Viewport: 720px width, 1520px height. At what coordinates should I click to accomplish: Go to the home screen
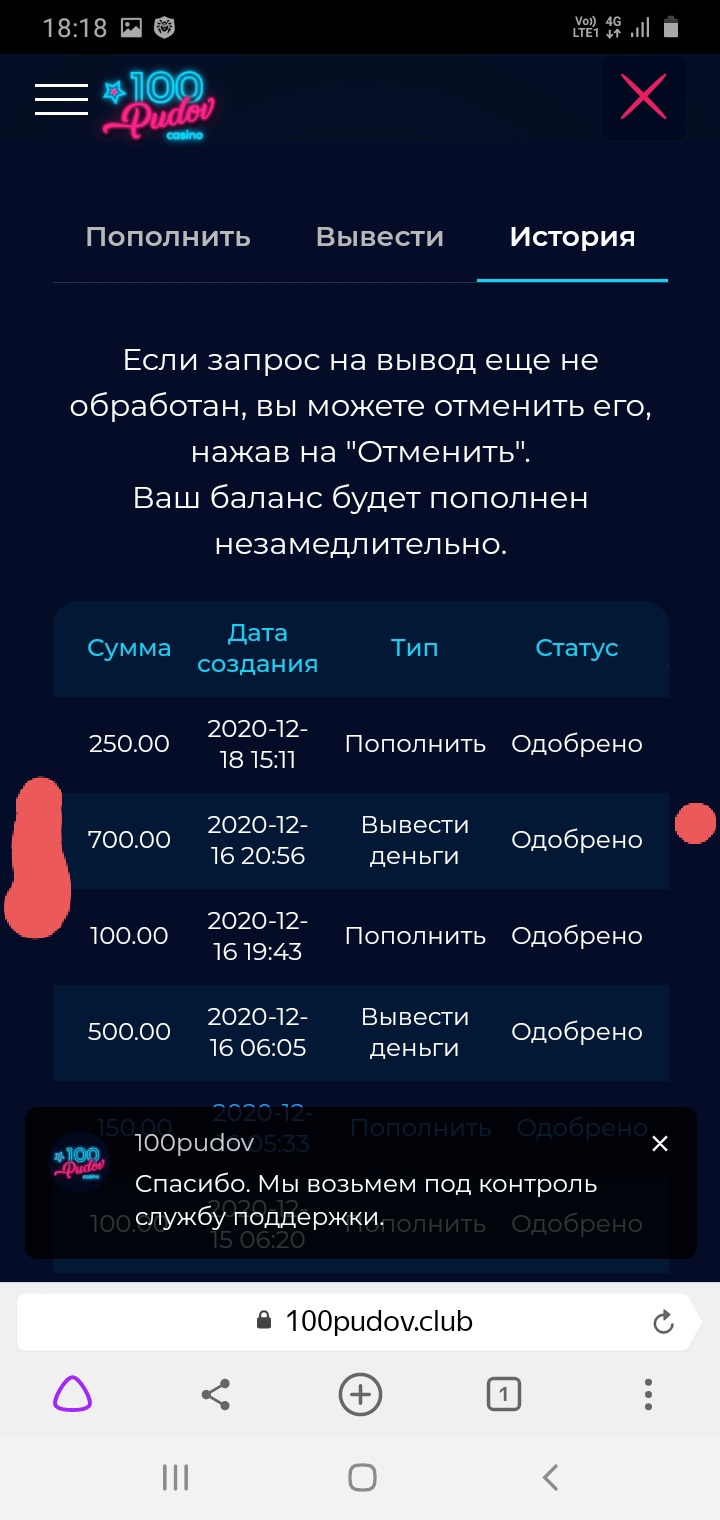[361, 1476]
